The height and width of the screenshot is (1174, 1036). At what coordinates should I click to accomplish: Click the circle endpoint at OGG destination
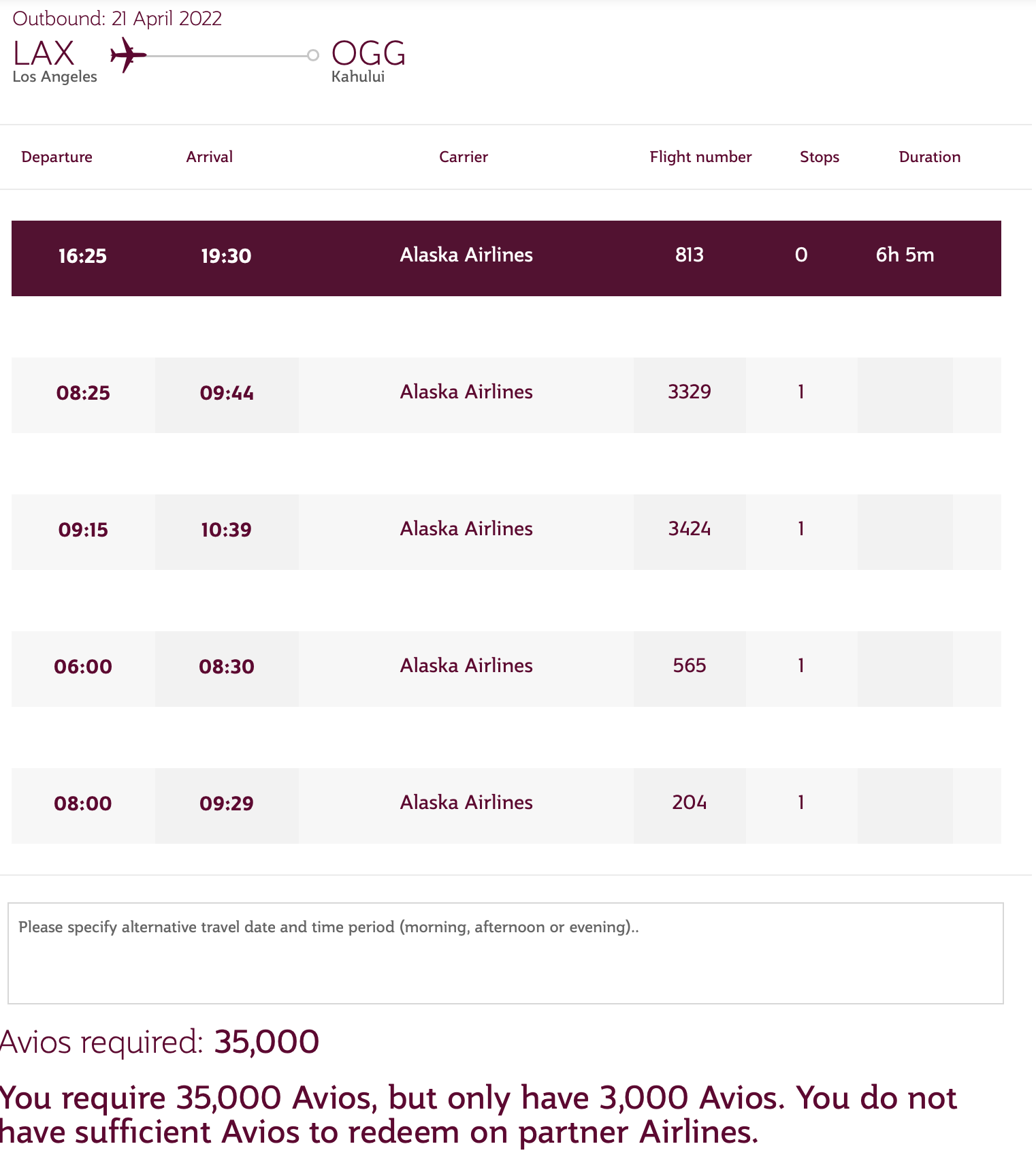click(313, 55)
